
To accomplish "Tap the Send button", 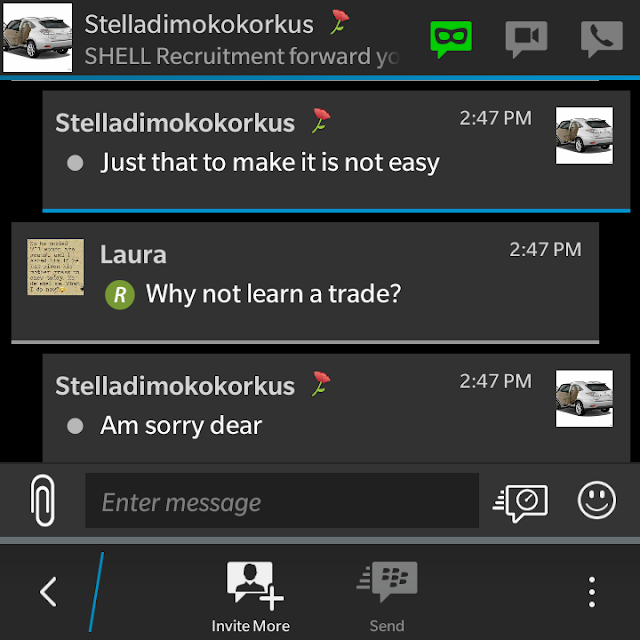I will click(x=387, y=595).
